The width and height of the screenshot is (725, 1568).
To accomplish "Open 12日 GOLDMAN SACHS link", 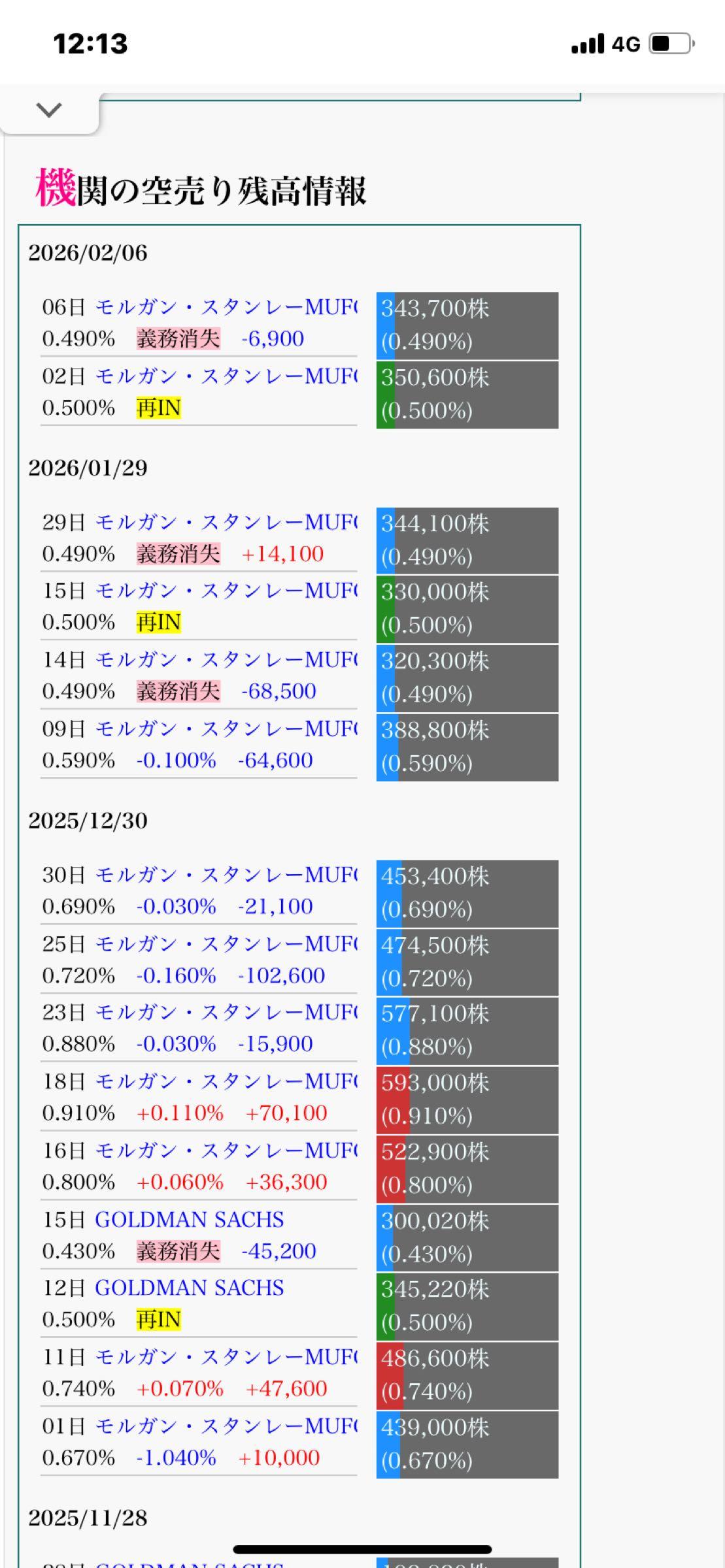I will [x=189, y=1288].
